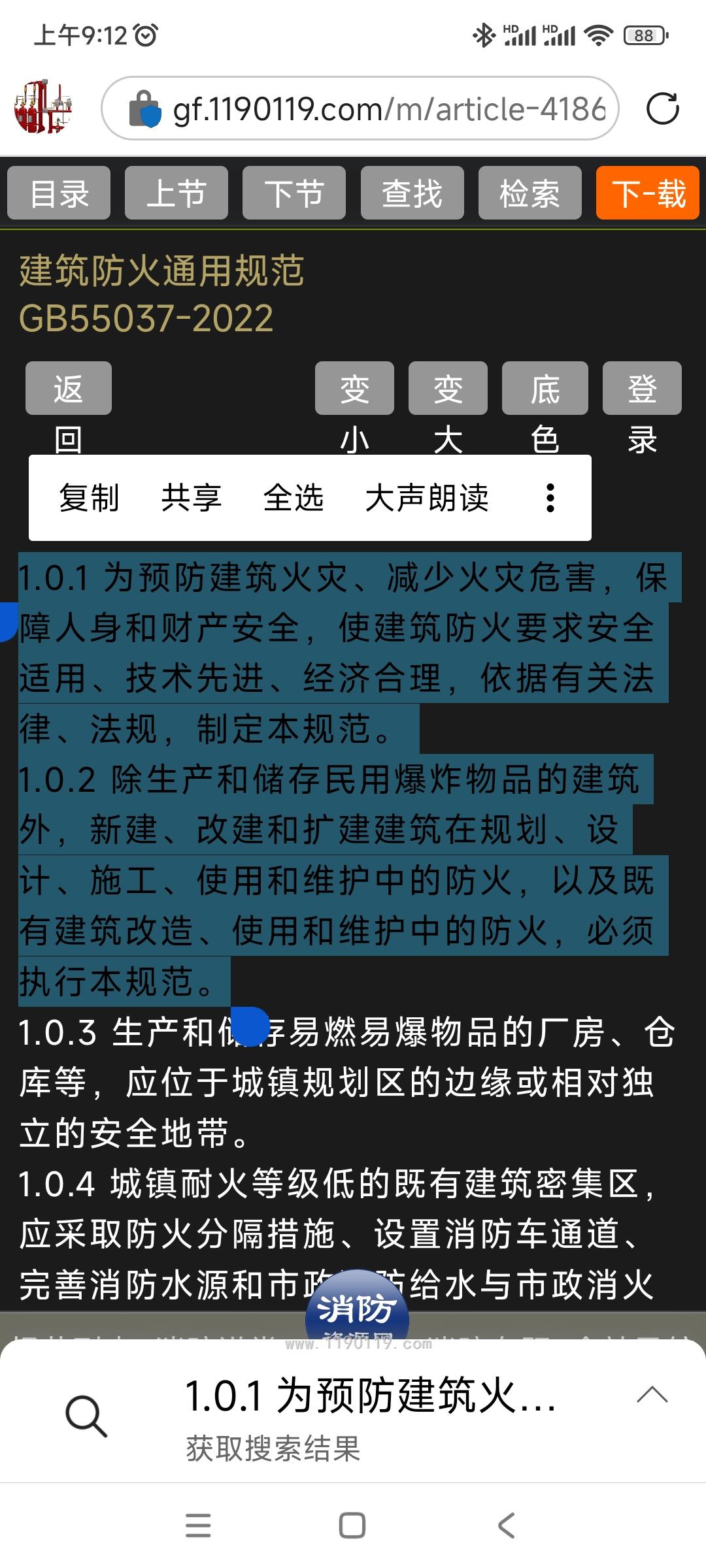
Task: Decrease font size with 变小
Action: (x=354, y=389)
